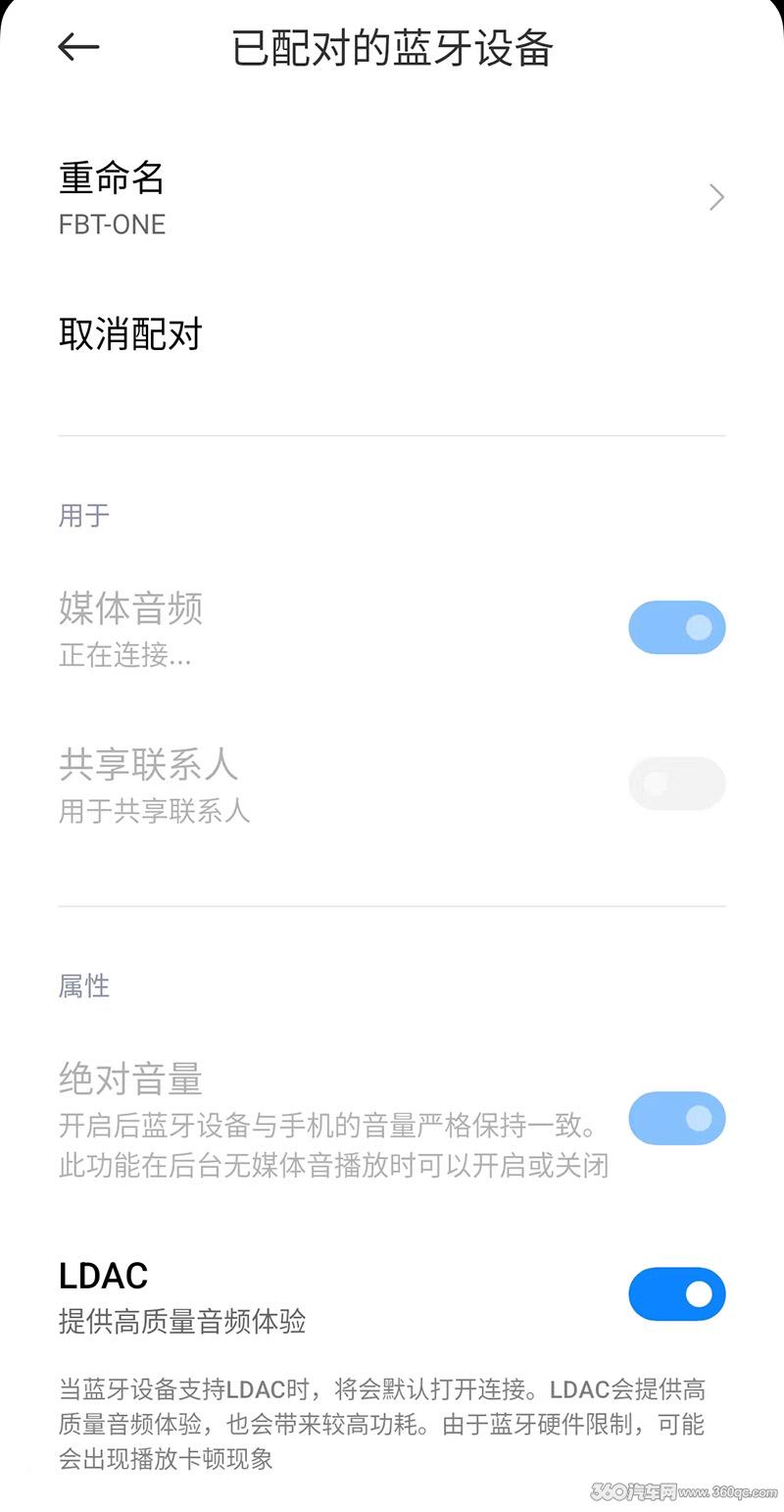Toggle the 绝对音量 switch
784x1512 pixels.
pyautogui.click(x=677, y=1119)
